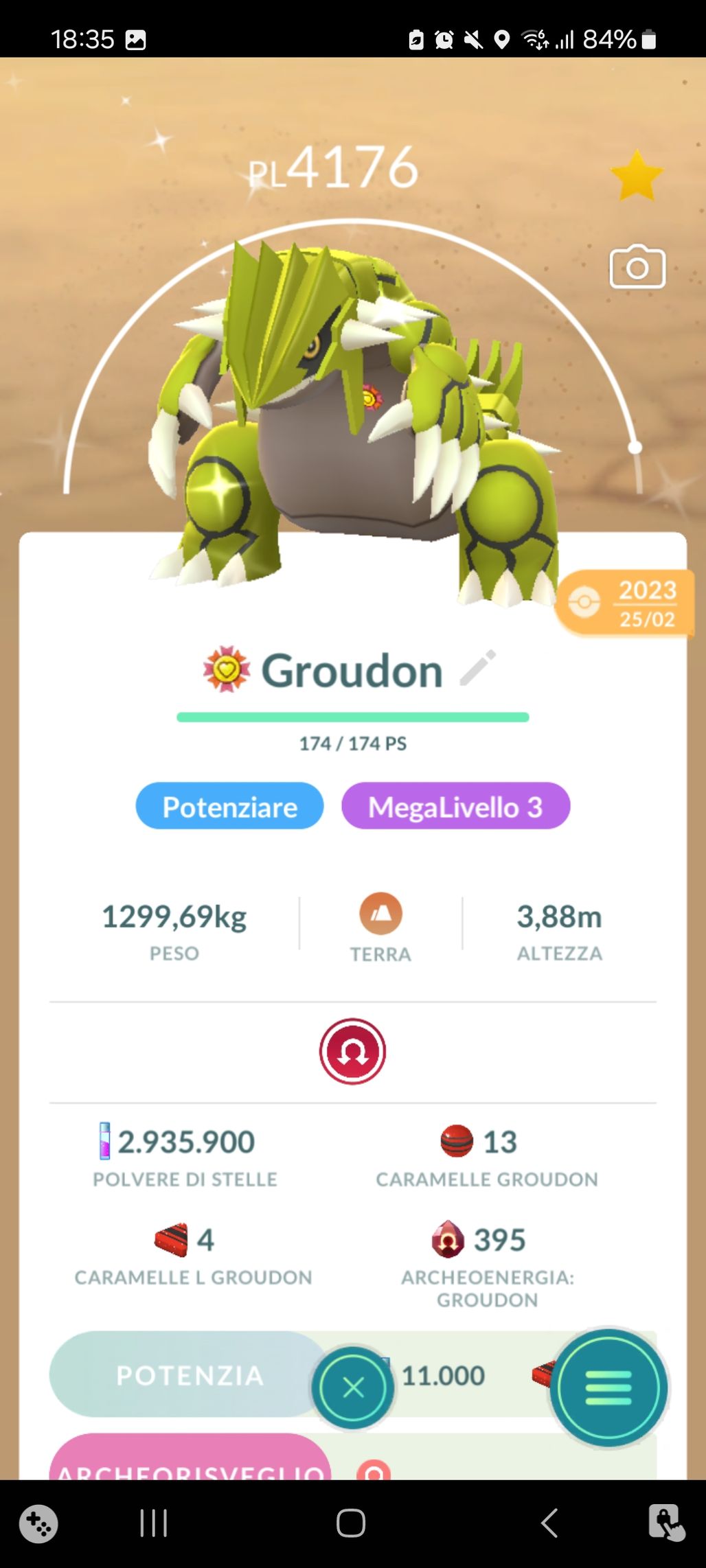Open recent apps from the navigation bar
Image resolution: width=706 pixels, height=1568 pixels.
[x=154, y=1523]
